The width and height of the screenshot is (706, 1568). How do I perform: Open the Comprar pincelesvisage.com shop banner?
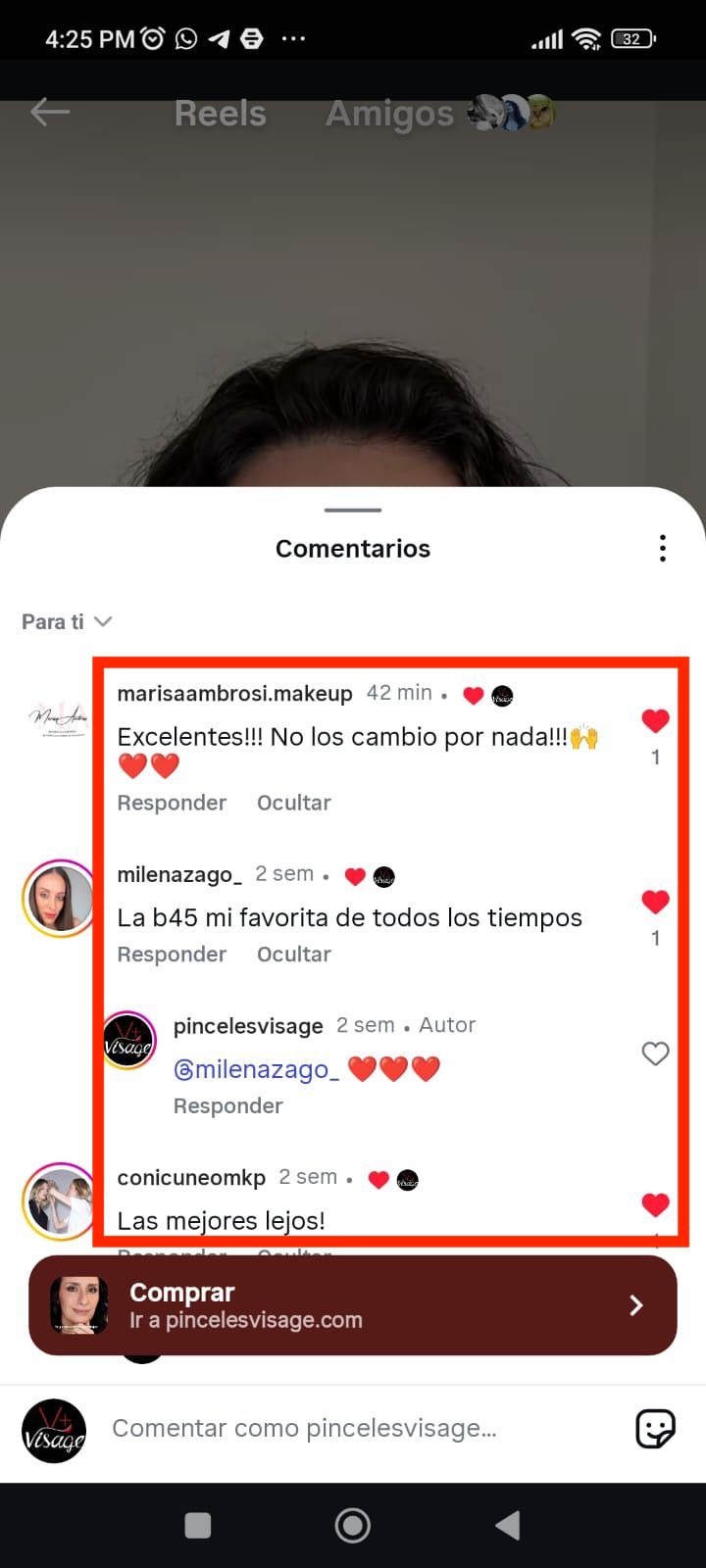point(353,1305)
